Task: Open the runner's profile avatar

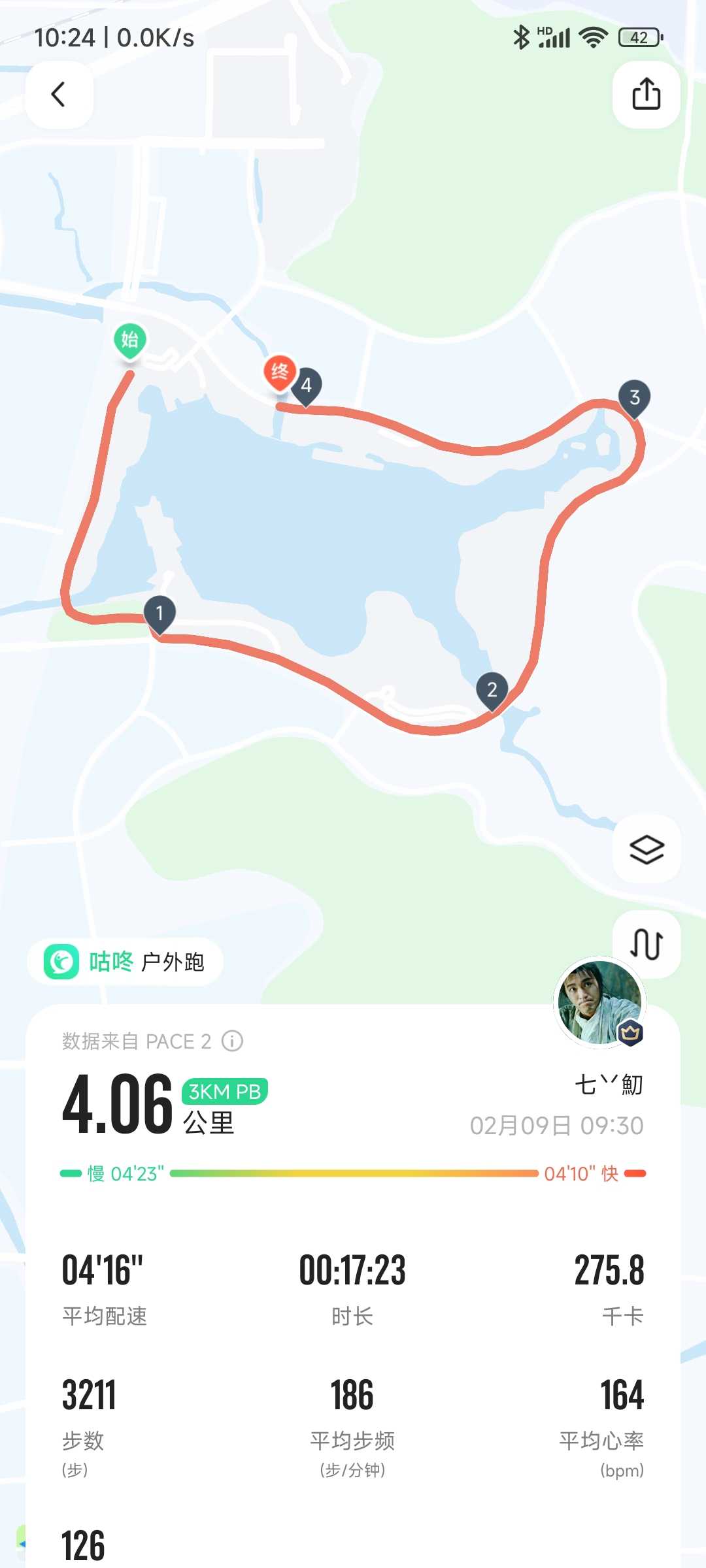Action: point(599,1002)
